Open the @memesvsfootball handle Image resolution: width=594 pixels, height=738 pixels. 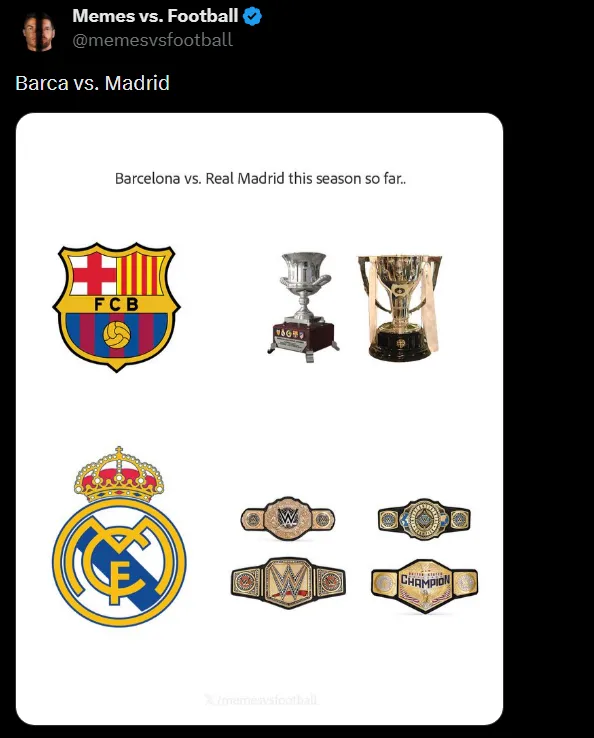click(x=152, y=40)
